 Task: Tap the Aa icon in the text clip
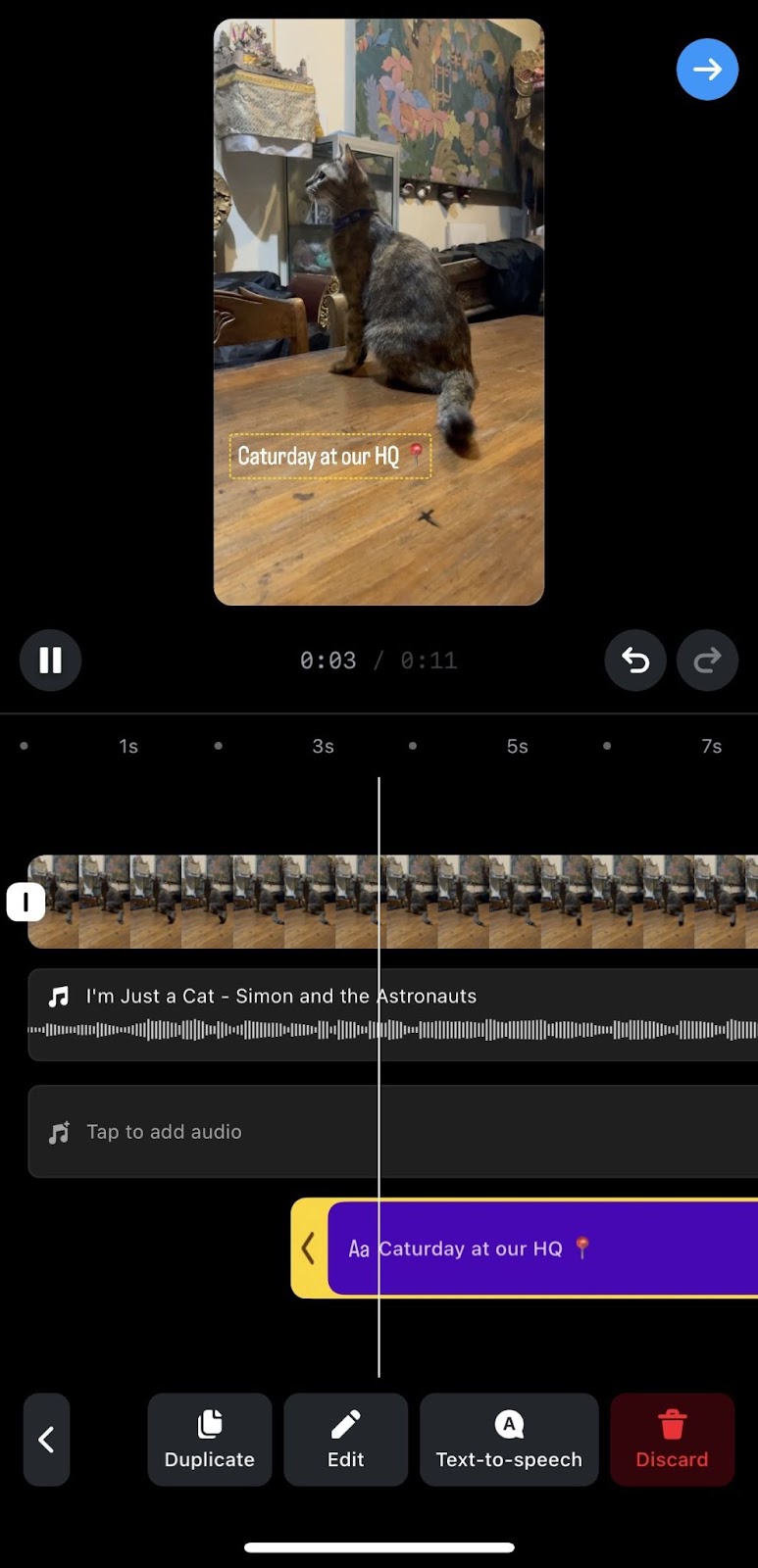(358, 1248)
